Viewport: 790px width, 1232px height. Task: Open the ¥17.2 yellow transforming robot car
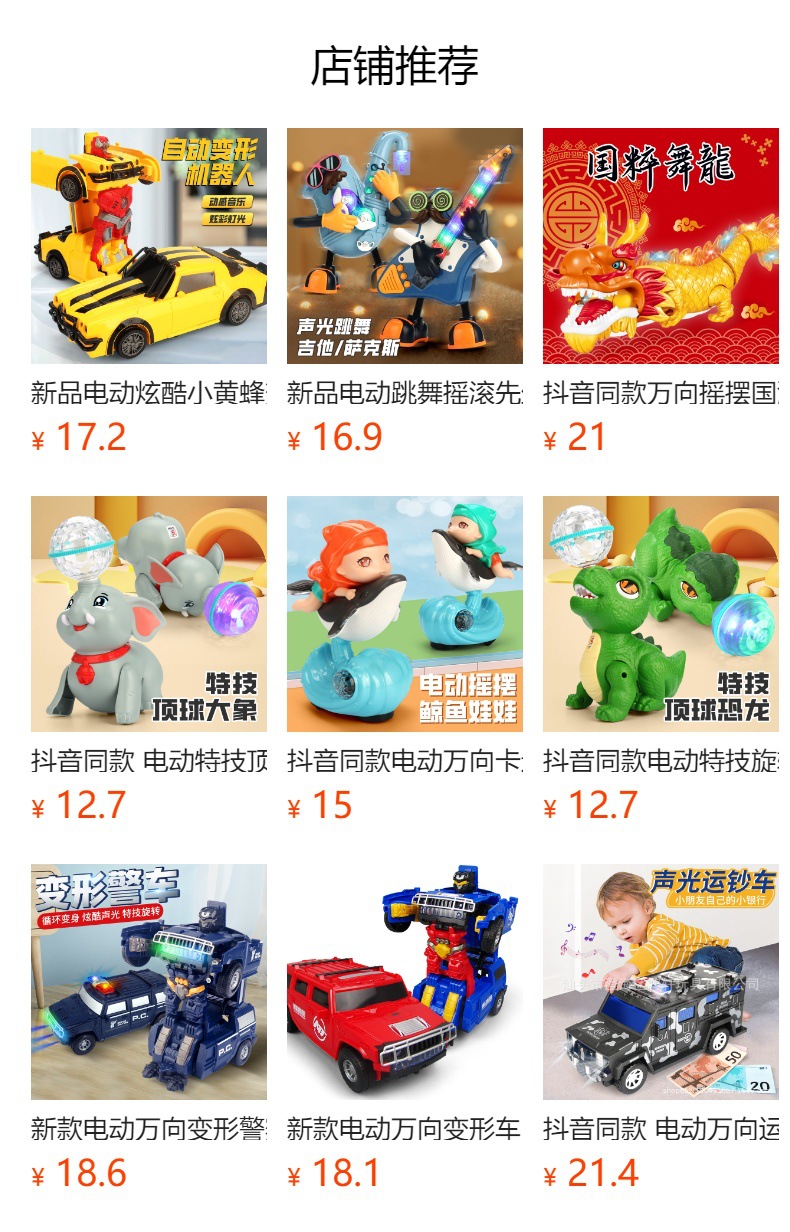click(149, 246)
